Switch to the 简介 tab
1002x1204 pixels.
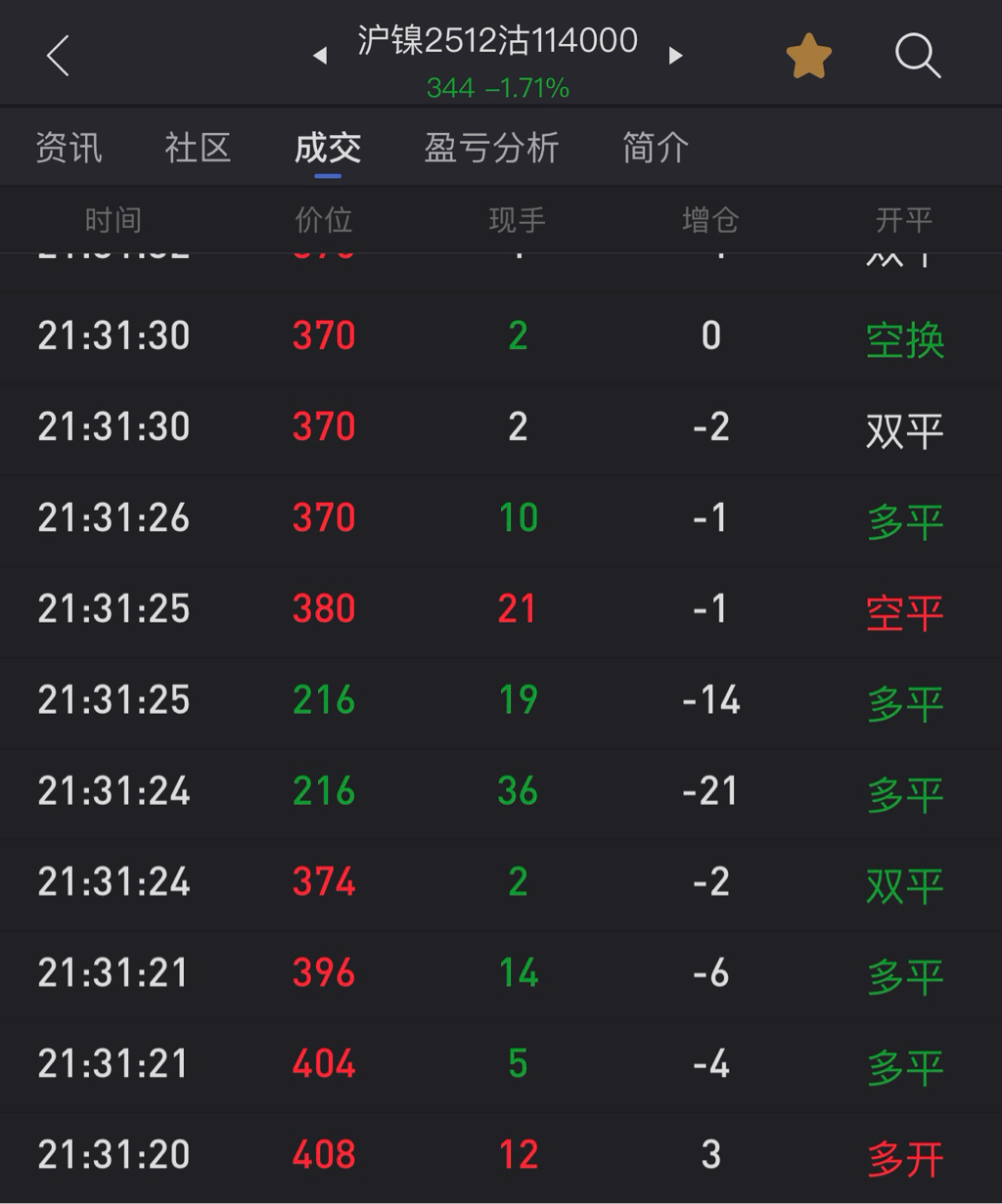coord(656,148)
